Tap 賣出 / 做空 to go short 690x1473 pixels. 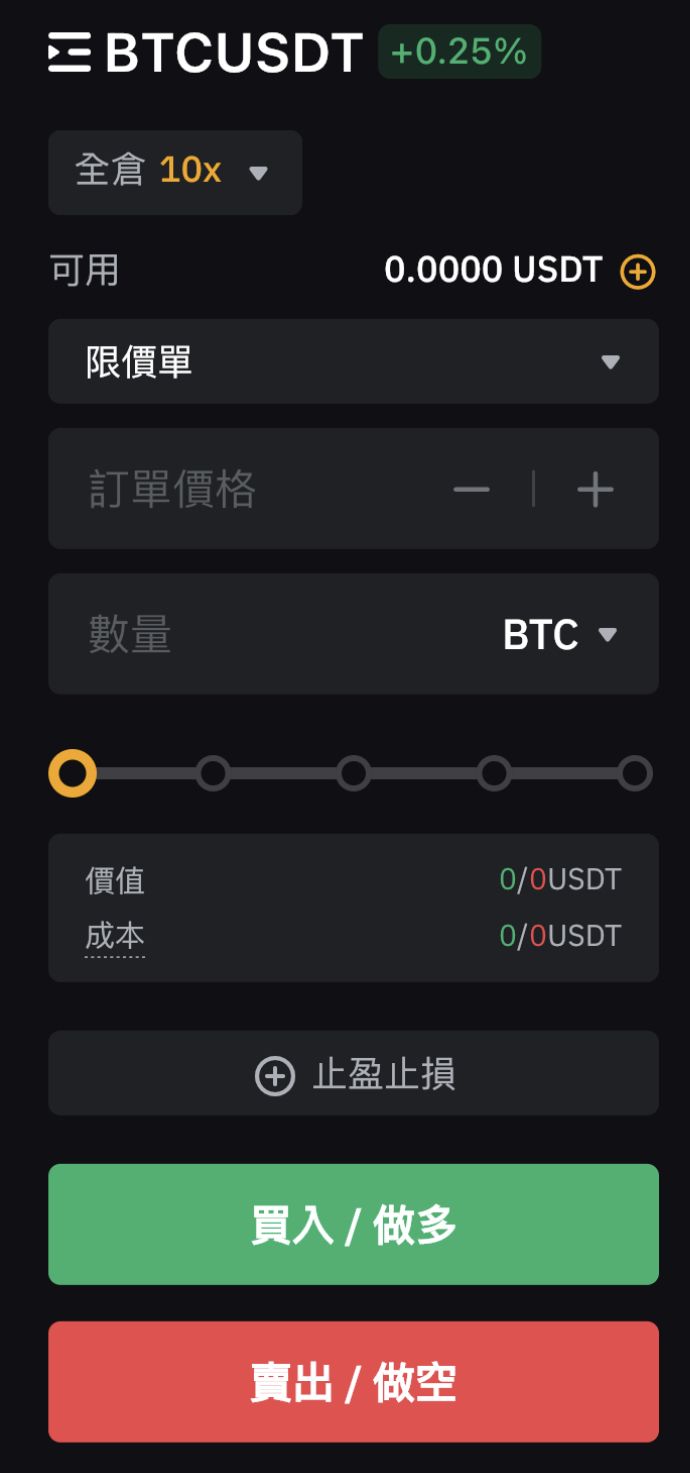pyautogui.click(x=353, y=1382)
